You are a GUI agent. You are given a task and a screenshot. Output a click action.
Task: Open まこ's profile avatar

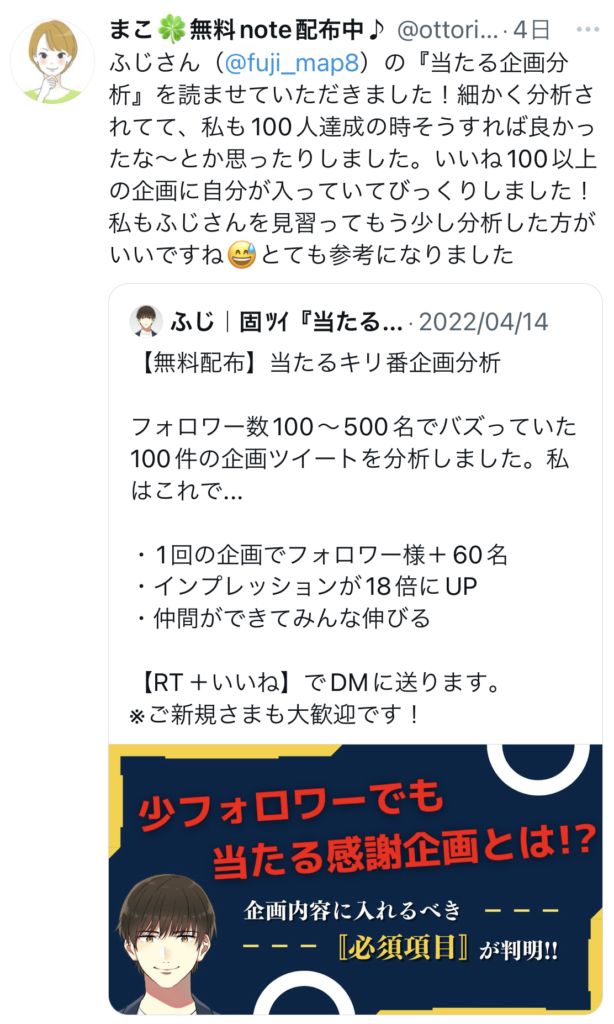[52, 61]
